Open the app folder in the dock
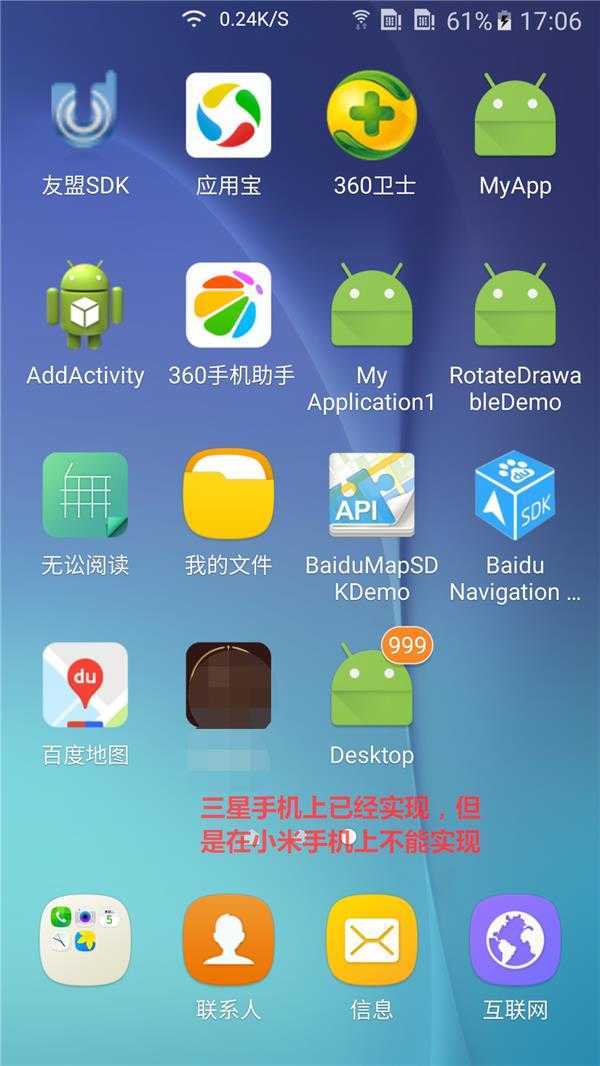 pos(85,940)
